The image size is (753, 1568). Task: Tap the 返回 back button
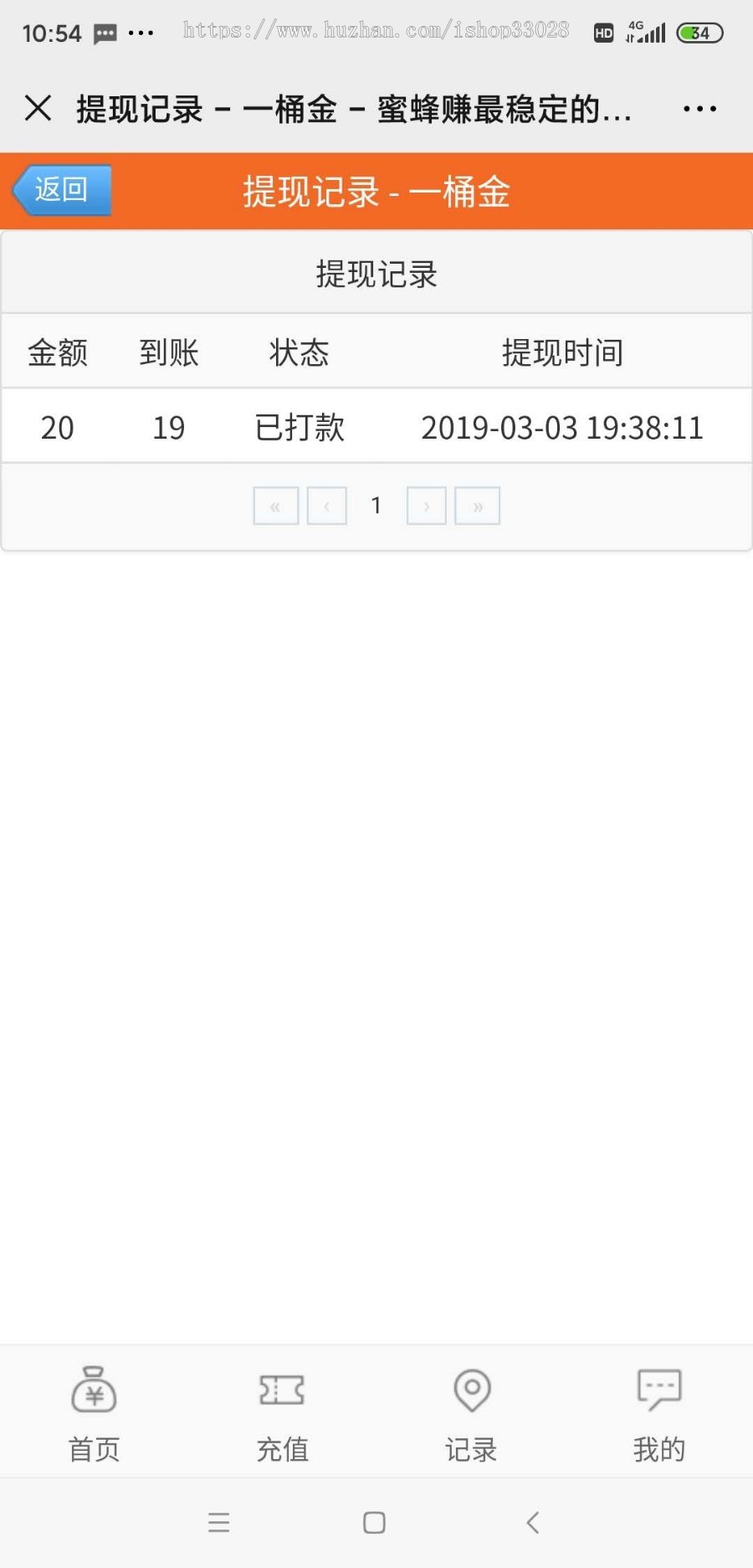pos(59,191)
